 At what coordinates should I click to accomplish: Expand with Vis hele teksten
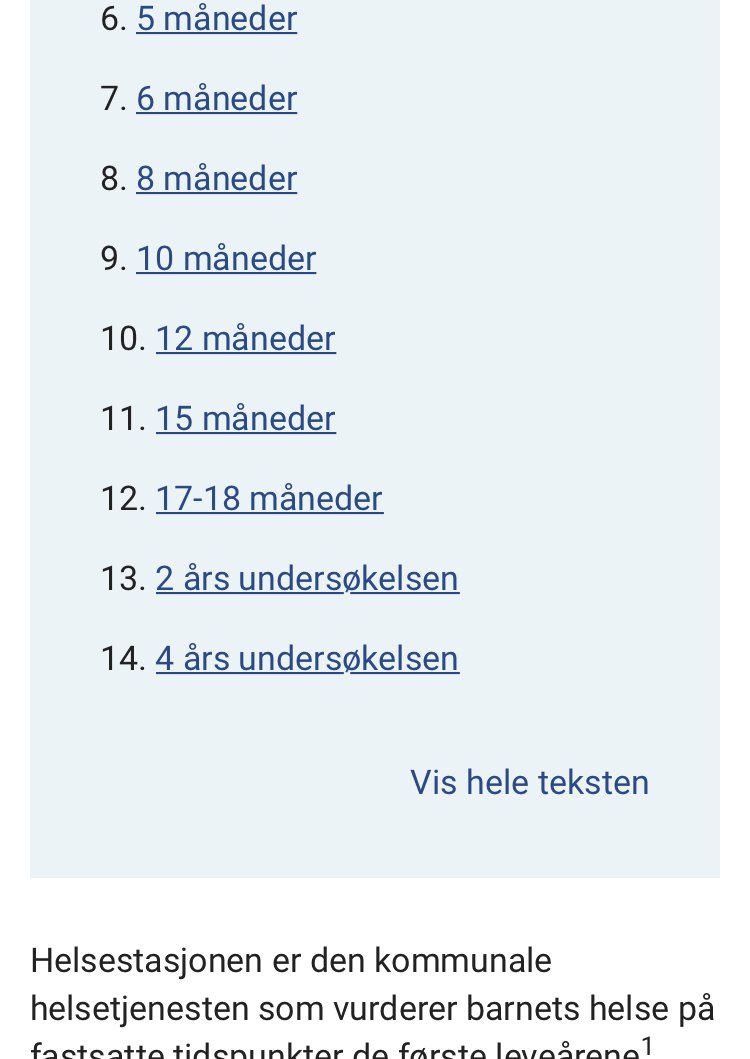[x=530, y=782]
